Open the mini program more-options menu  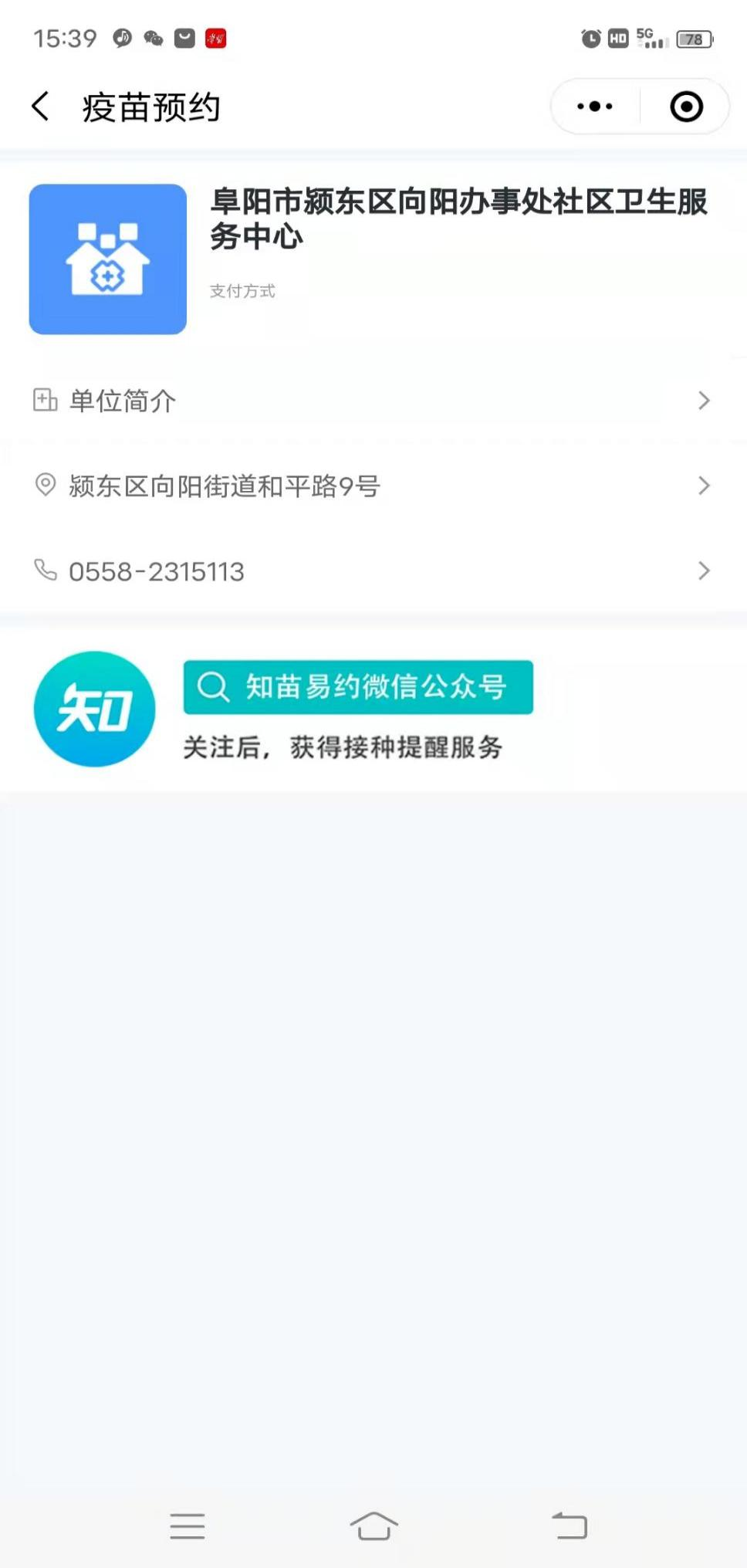pyautogui.click(x=595, y=107)
